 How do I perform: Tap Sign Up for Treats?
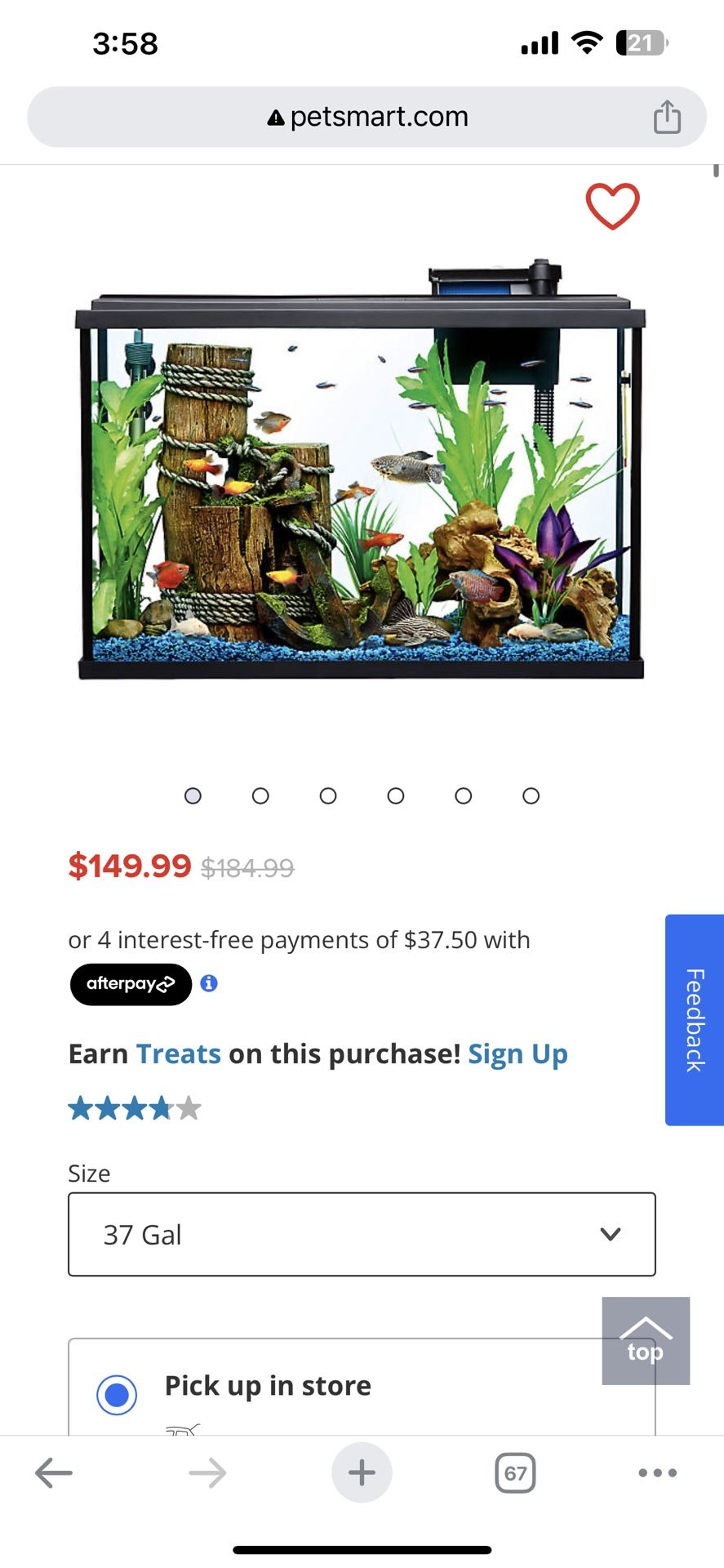point(517,1054)
